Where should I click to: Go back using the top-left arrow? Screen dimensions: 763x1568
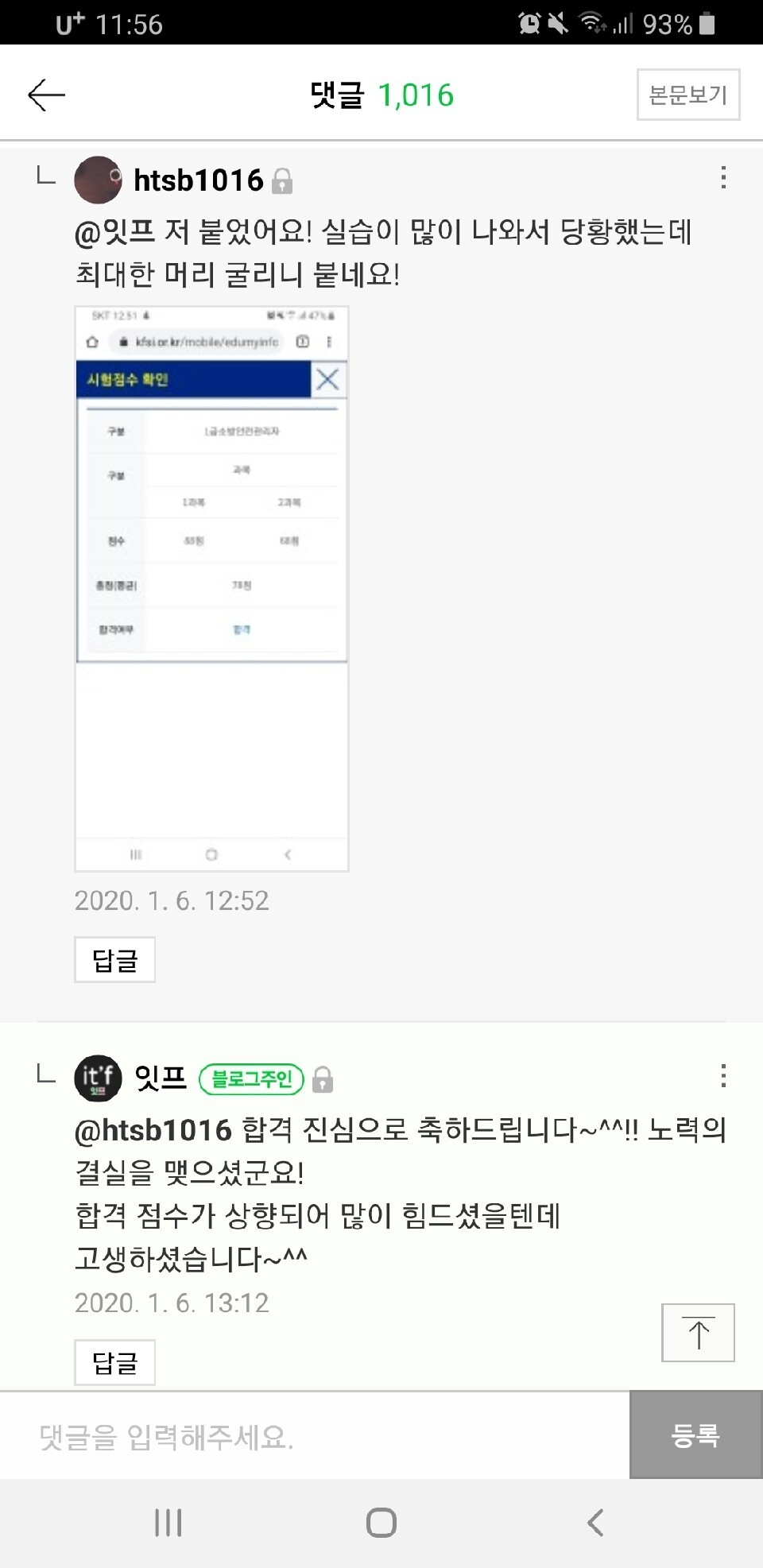point(46,95)
